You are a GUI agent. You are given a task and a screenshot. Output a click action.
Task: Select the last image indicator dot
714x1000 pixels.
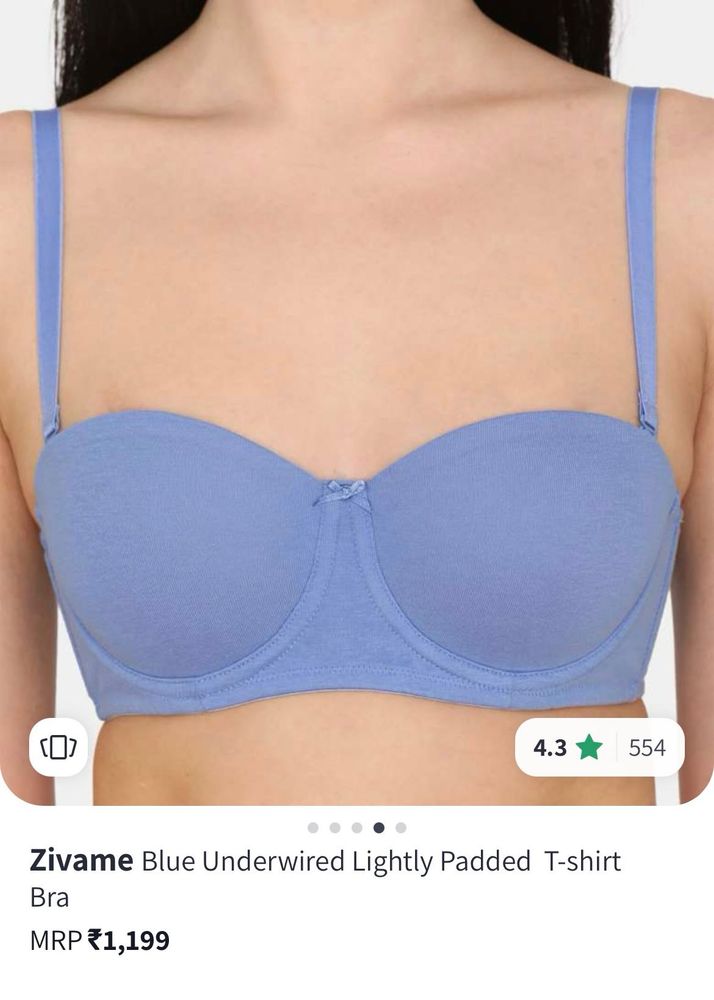click(x=401, y=828)
